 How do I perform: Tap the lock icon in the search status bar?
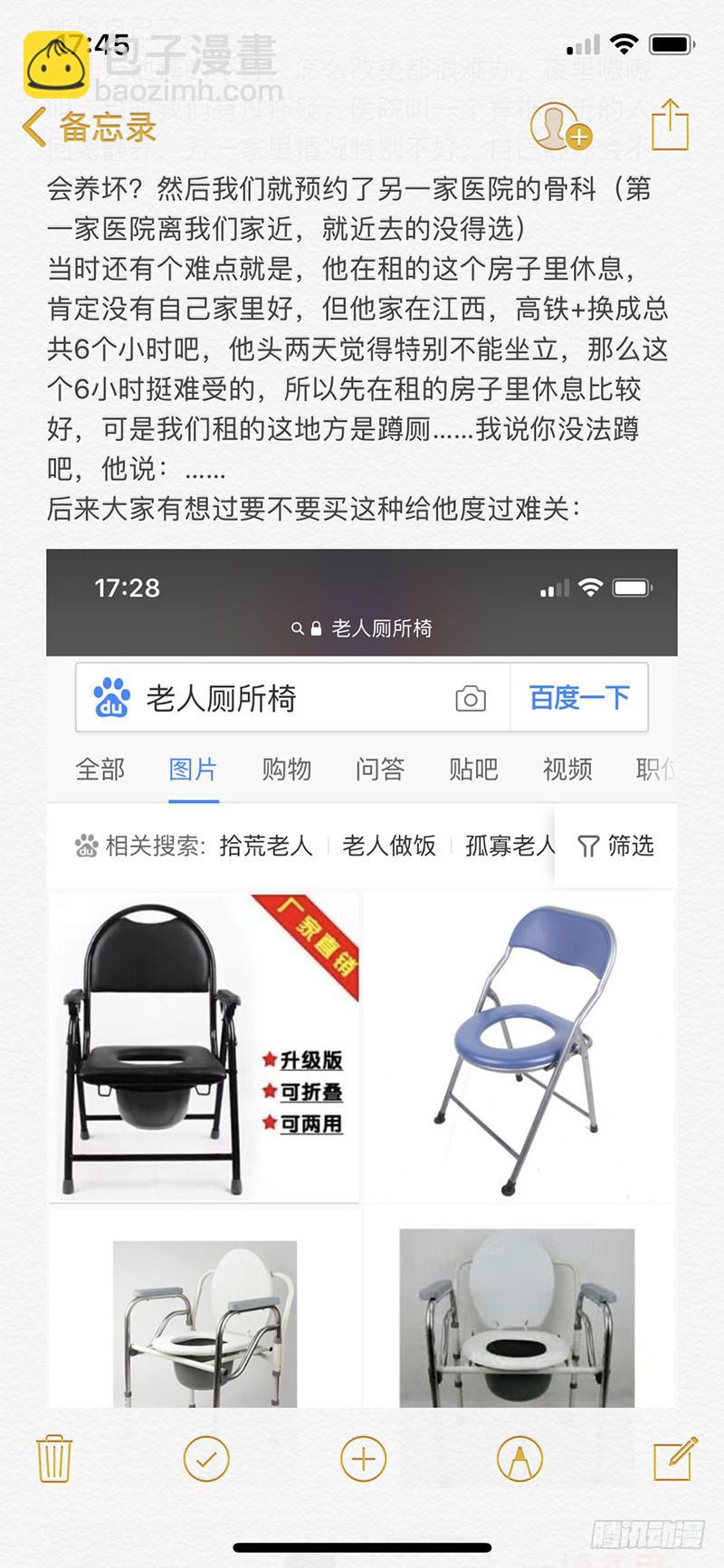click(x=315, y=628)
